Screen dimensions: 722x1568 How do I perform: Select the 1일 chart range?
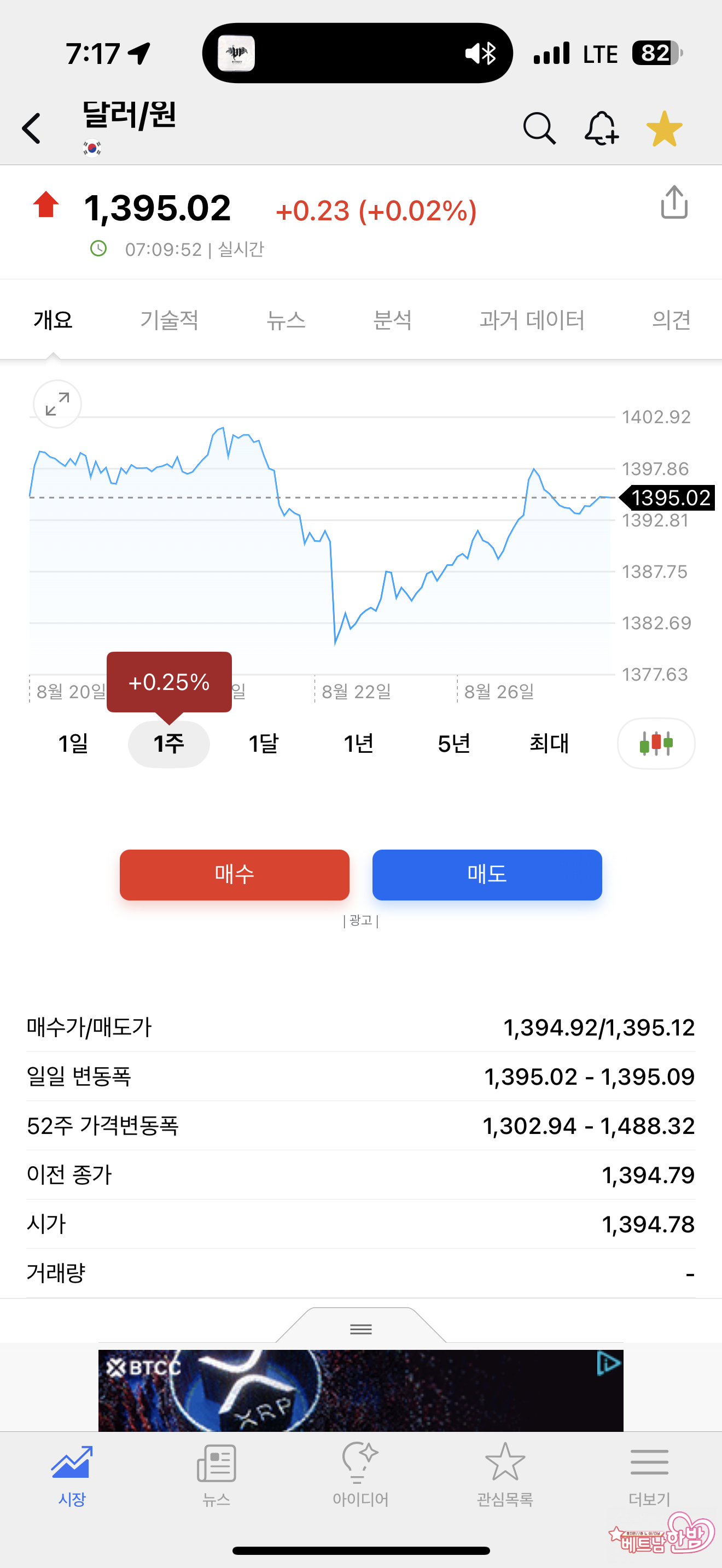[x=73, y=744]
